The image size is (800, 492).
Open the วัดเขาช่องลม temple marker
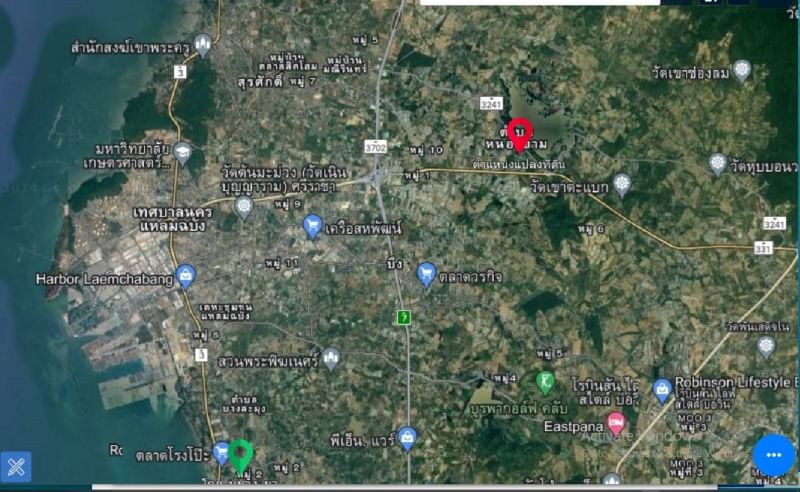click(741, 70)
